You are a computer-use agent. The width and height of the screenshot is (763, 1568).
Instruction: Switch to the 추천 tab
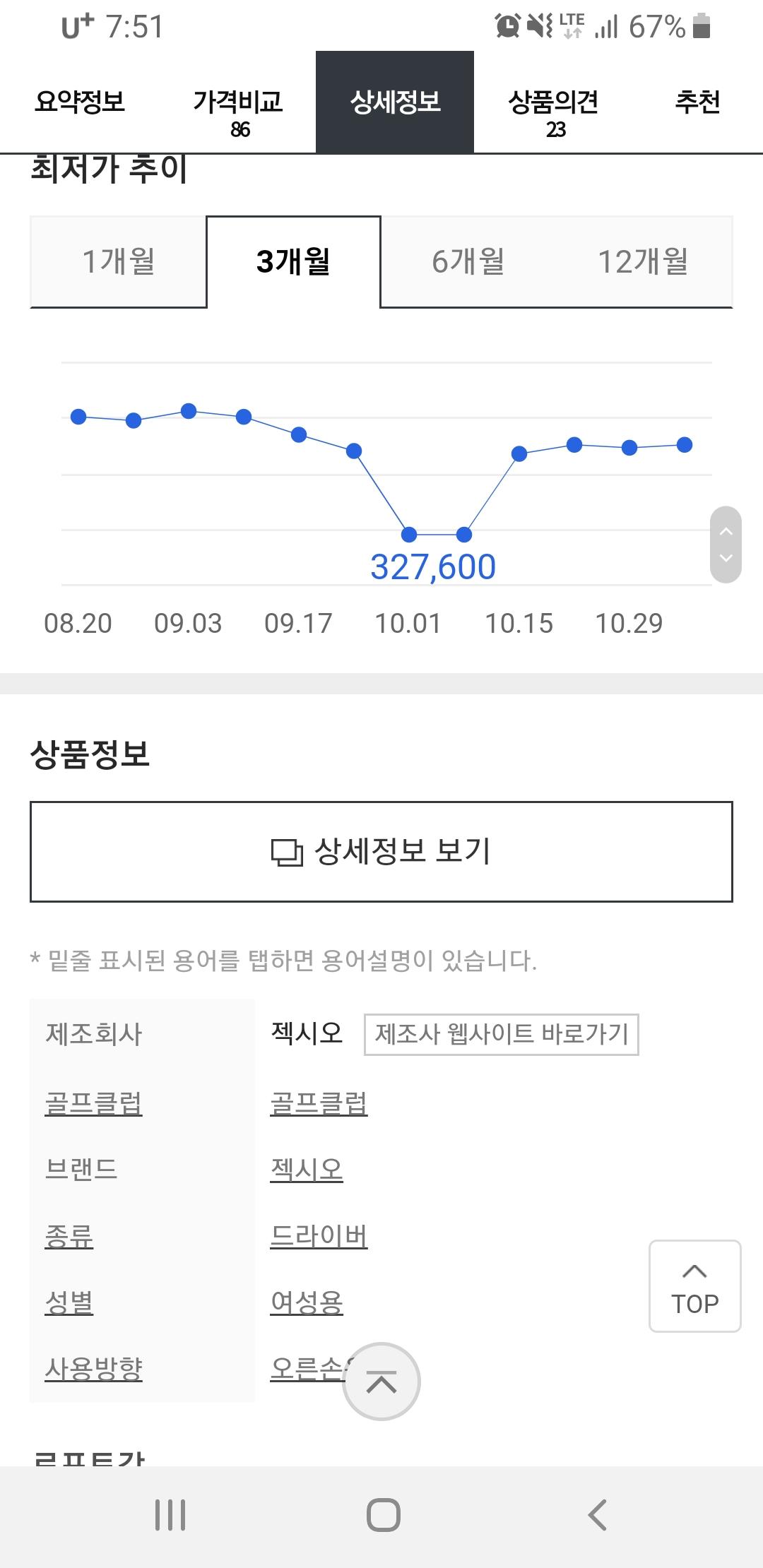pos(697,102)
